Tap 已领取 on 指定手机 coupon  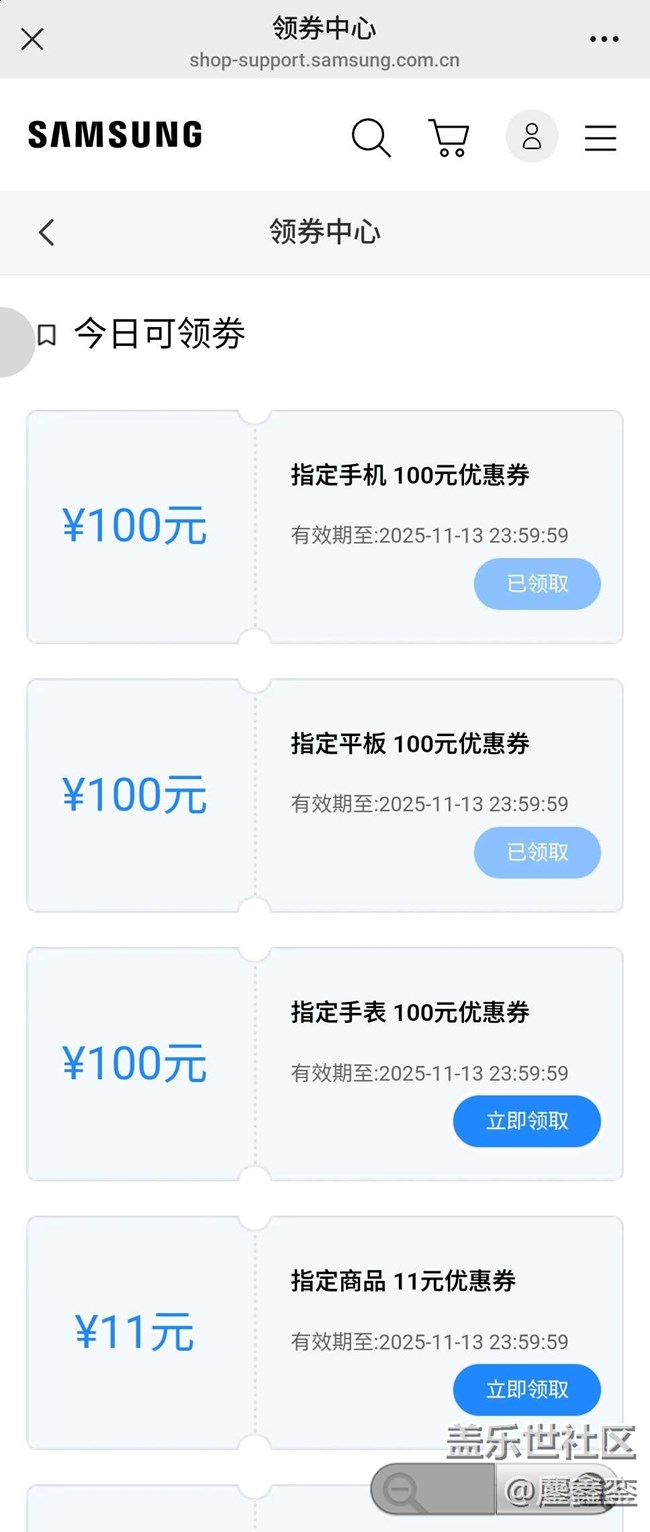[x=537, y=584]
